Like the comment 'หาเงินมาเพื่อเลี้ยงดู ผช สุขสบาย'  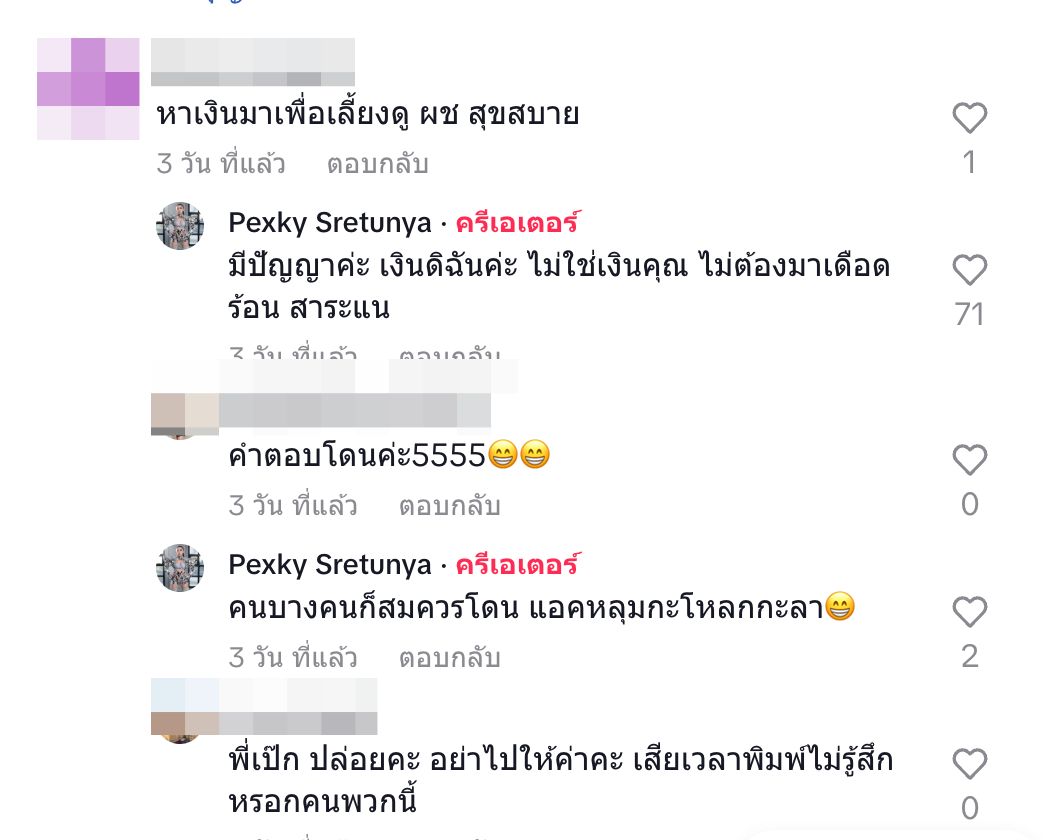[x=969, y=119]
